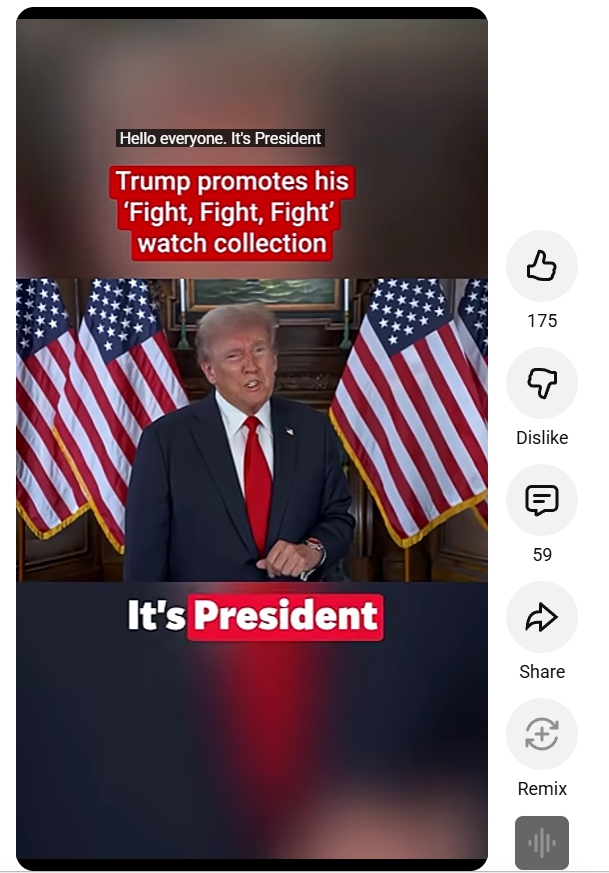This screenshot has height=873, width=609.
Task: Open the comments with 59 replies
Action: point(541,500)
